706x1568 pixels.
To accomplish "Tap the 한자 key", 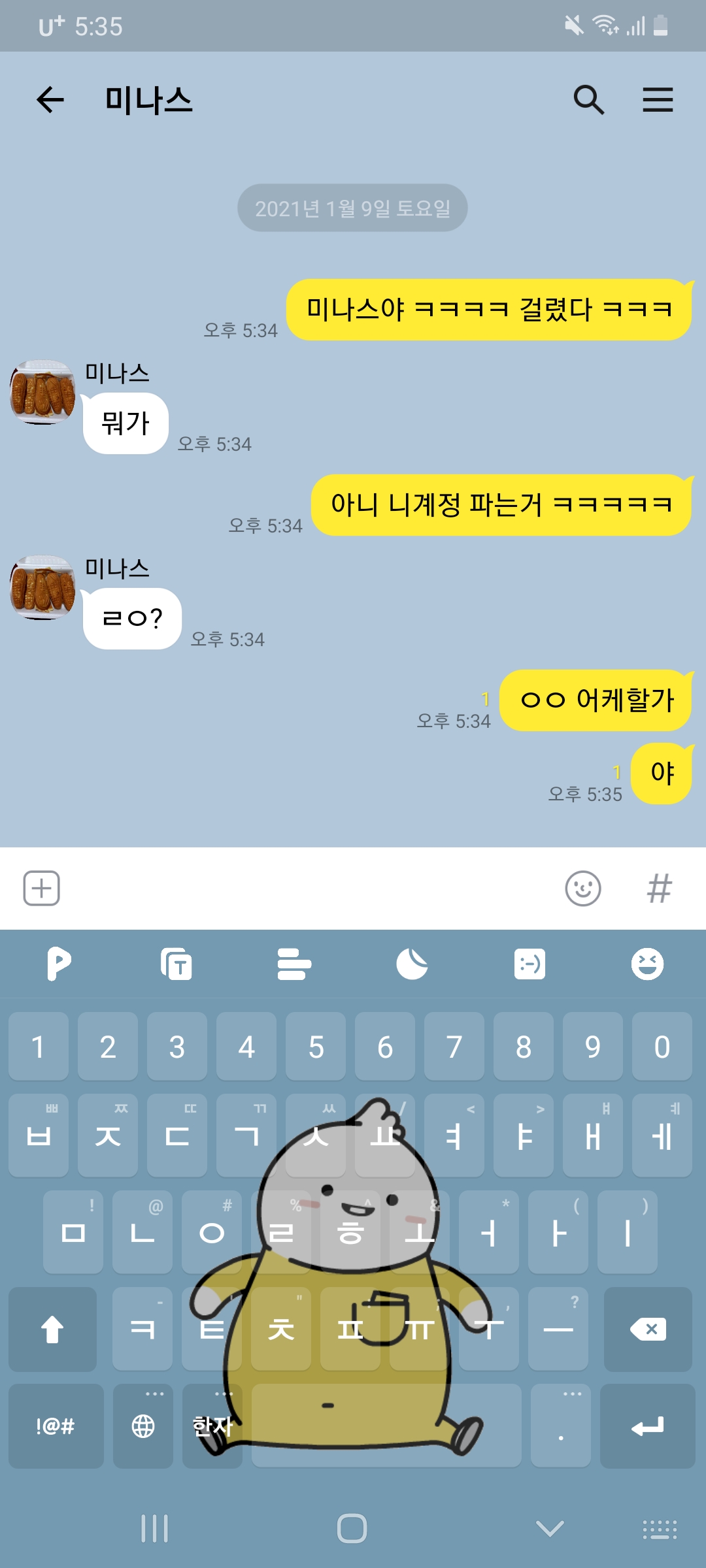I will [x=212, y=1426].
